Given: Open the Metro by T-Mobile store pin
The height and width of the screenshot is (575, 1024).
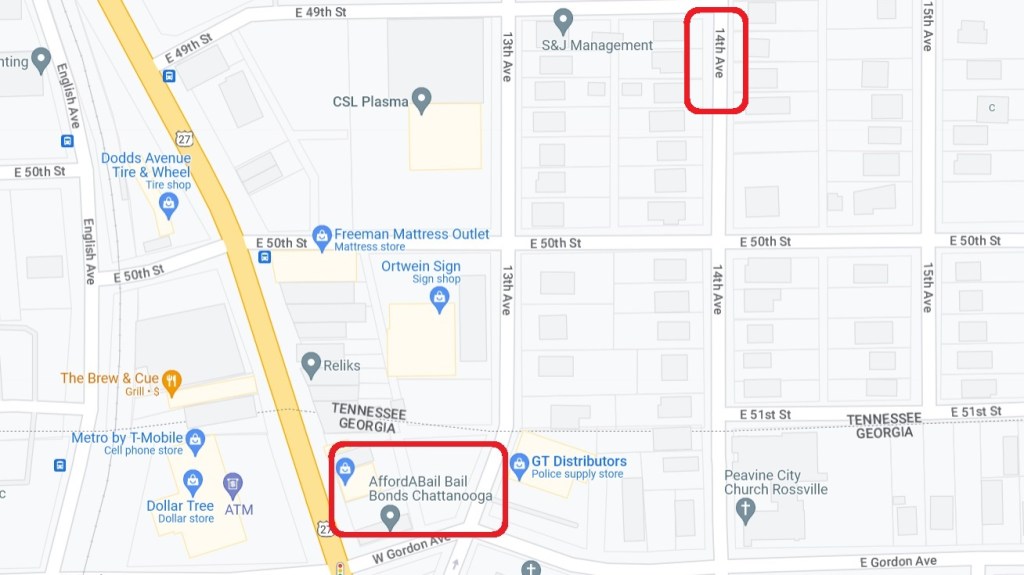Looking at the screenshot, I should 195,439.
